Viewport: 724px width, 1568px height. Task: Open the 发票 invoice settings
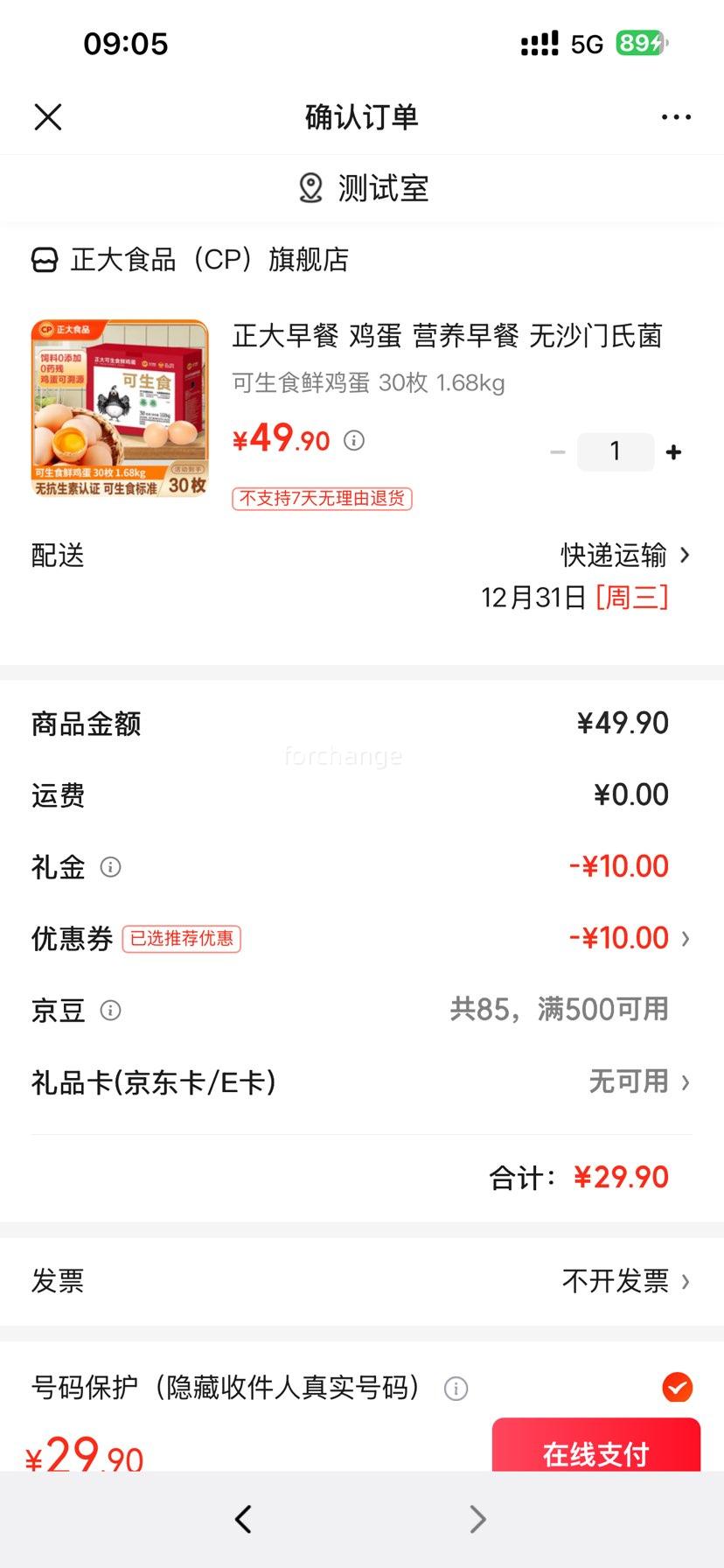(685, 1280)
